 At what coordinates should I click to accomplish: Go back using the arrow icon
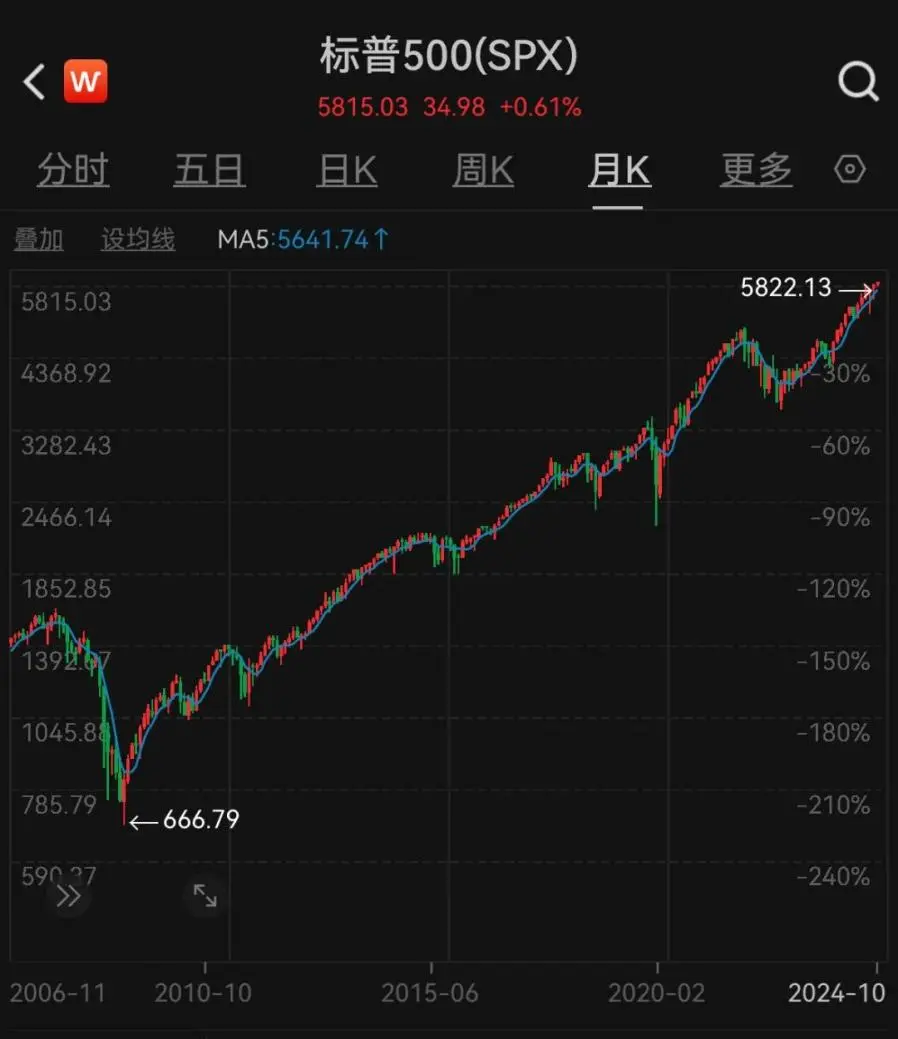pos(34,82)
